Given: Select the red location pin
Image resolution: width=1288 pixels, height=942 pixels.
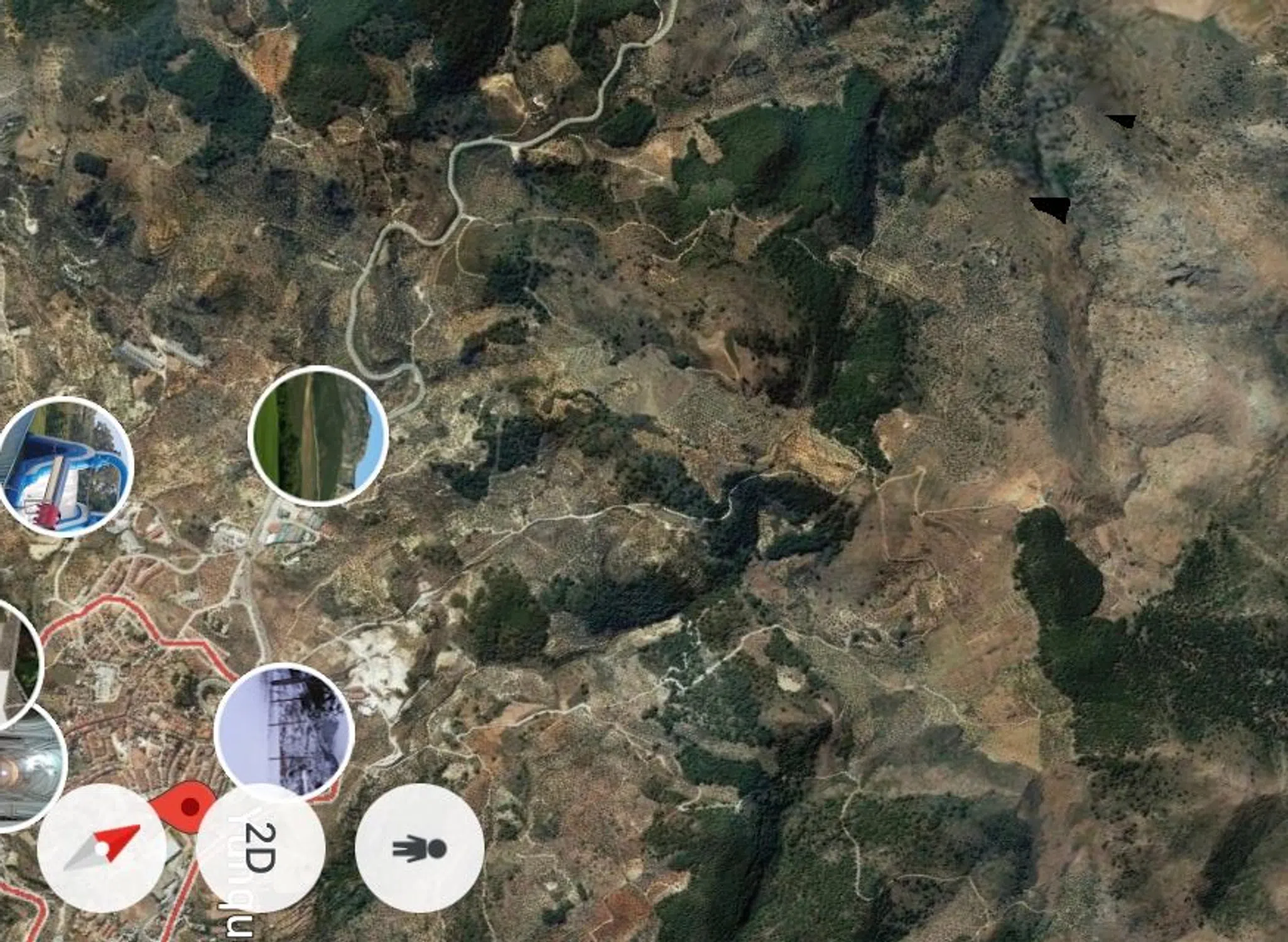Looking at the screenshot, I should 187,804.
